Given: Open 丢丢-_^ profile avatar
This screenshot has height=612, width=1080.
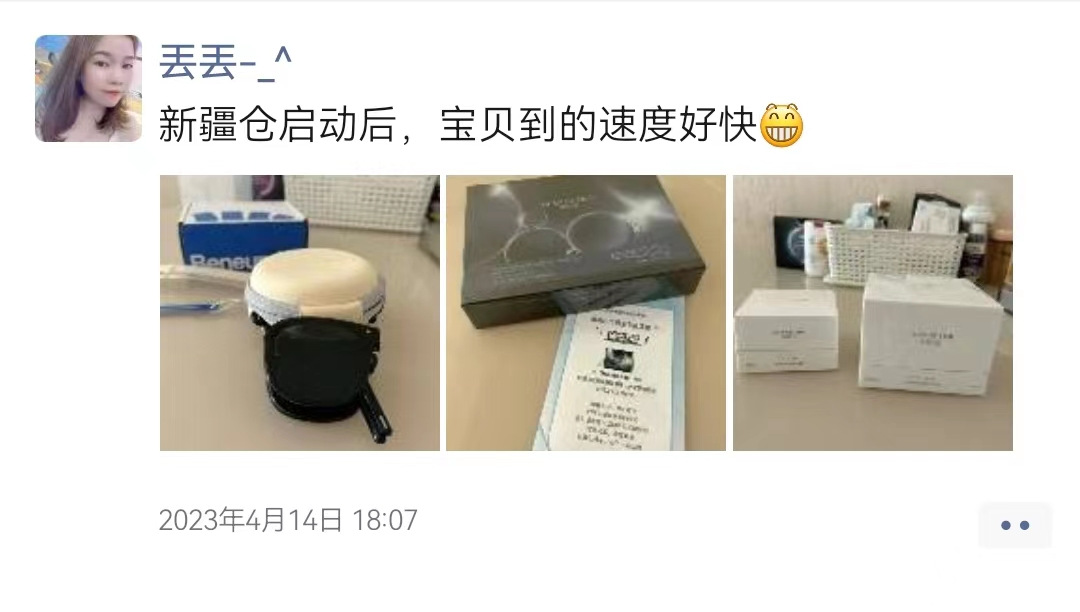Looking at the screenshot, I should (88, 88).
